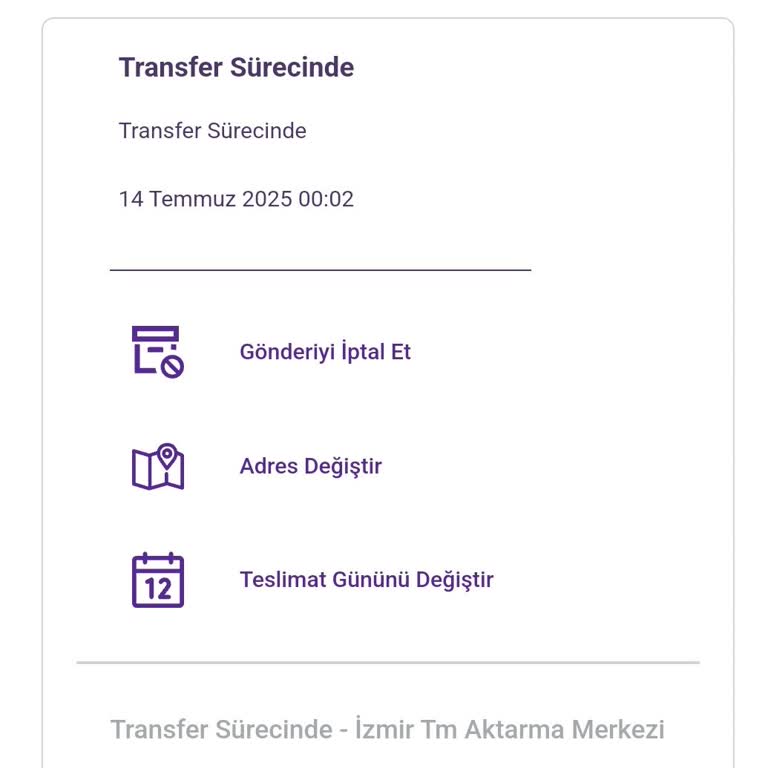Select Gönderiyi İptal Et to cancel shipment
The image size is (768, 768).
(x=325, y=352)
